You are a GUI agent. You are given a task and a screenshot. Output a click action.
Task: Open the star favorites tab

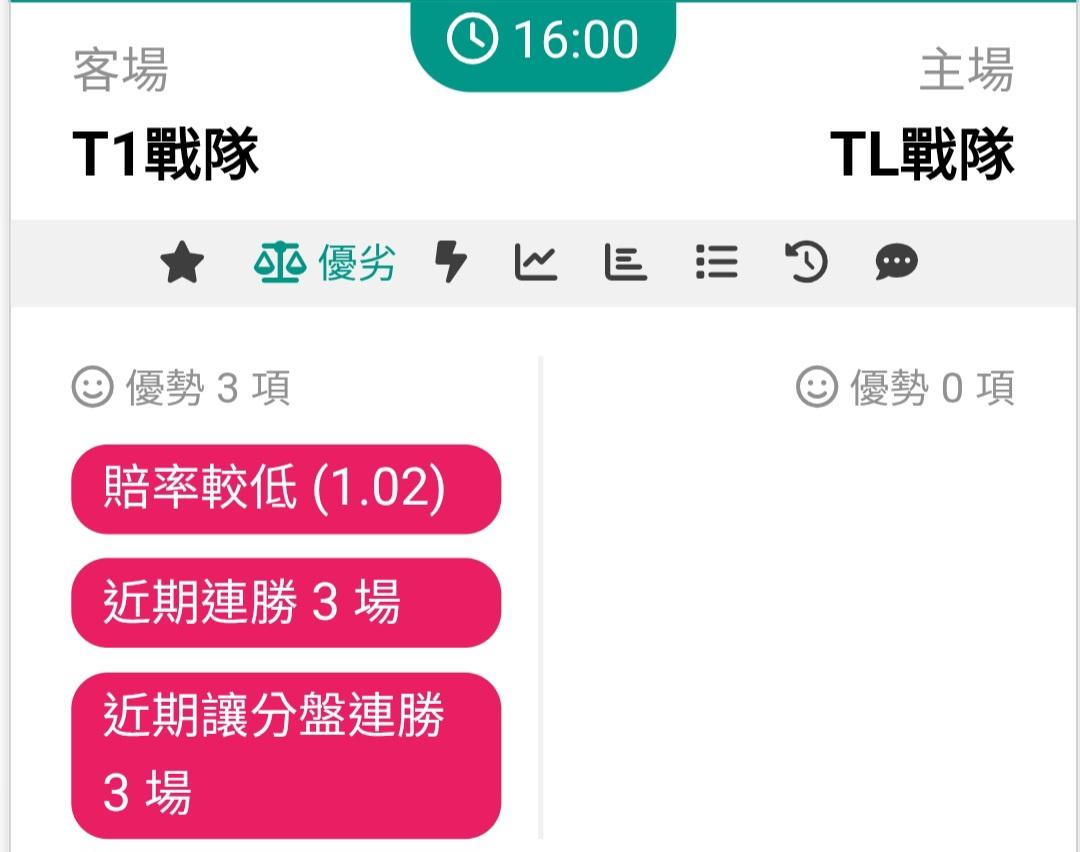(x=182, y=262)
